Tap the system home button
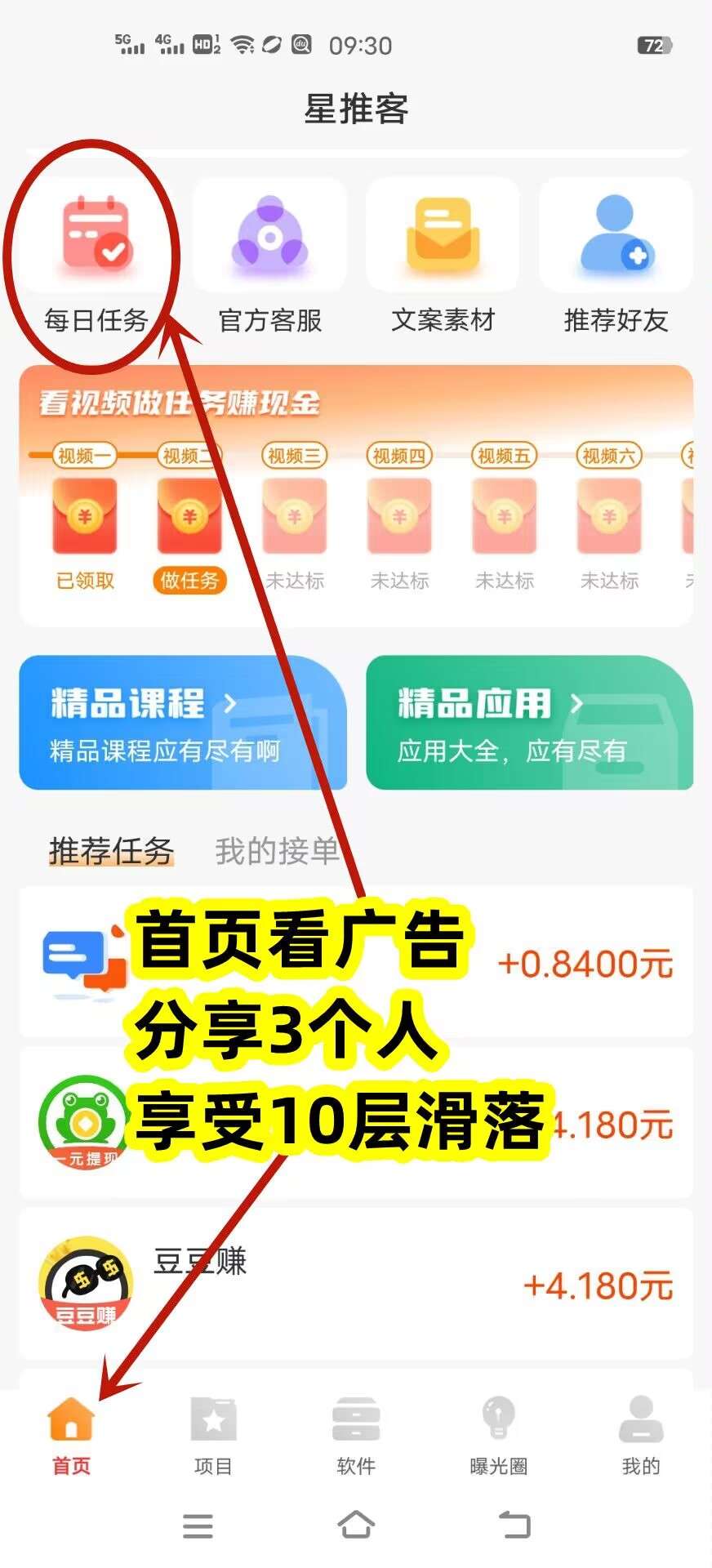The image size is (712, 1568). tap(356, 1524)
